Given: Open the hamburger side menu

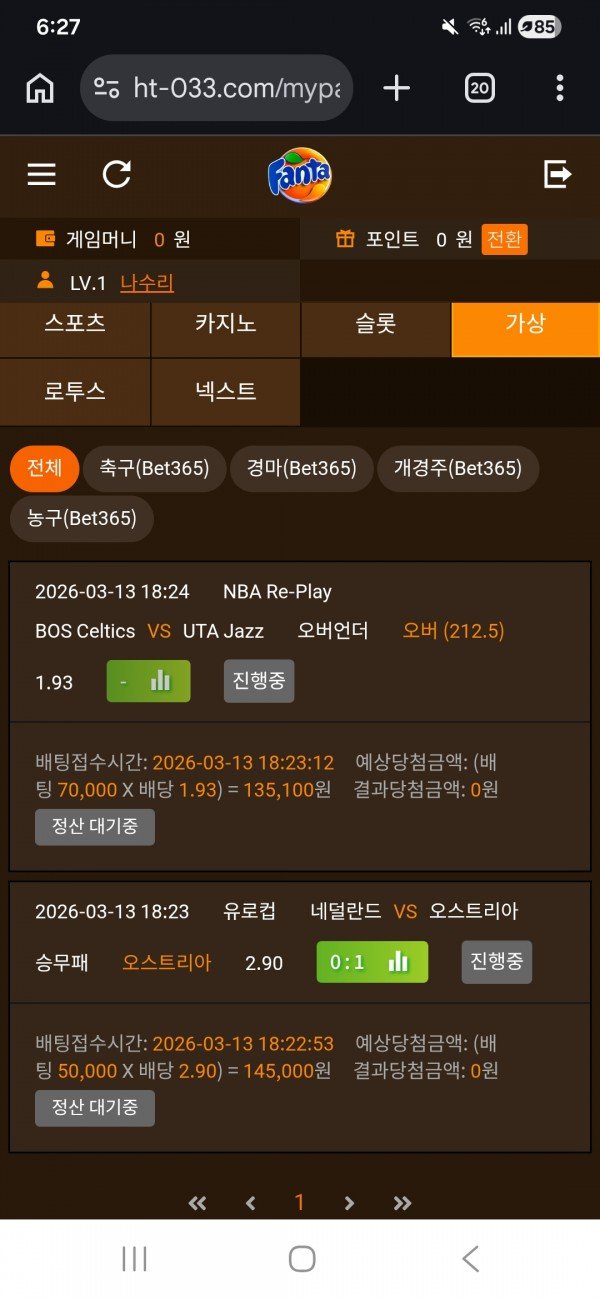Looking at the screenshot, I should click(x=41, y=175).
